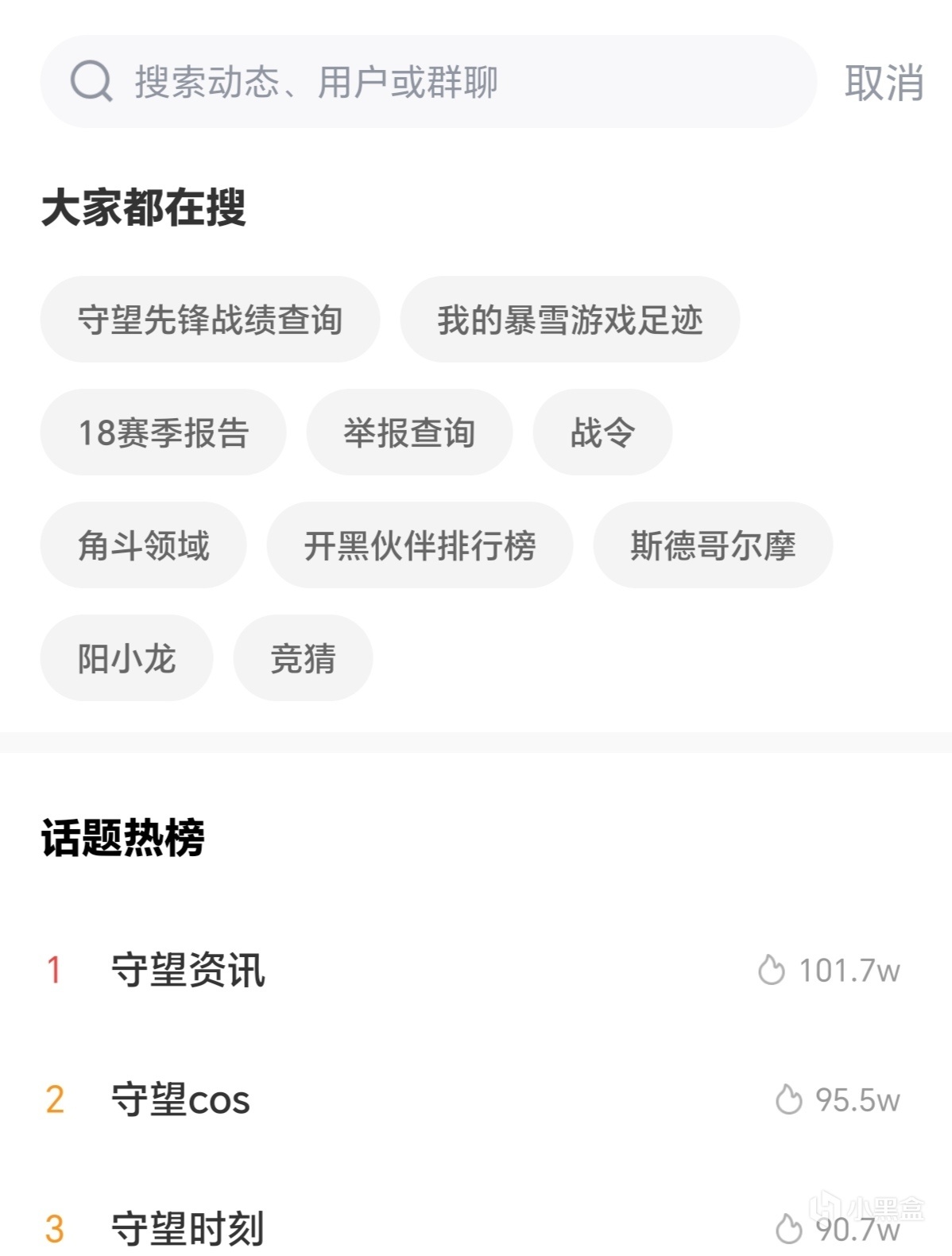
Task: Tap the 竞猜 chip
Action: (303, 658)
